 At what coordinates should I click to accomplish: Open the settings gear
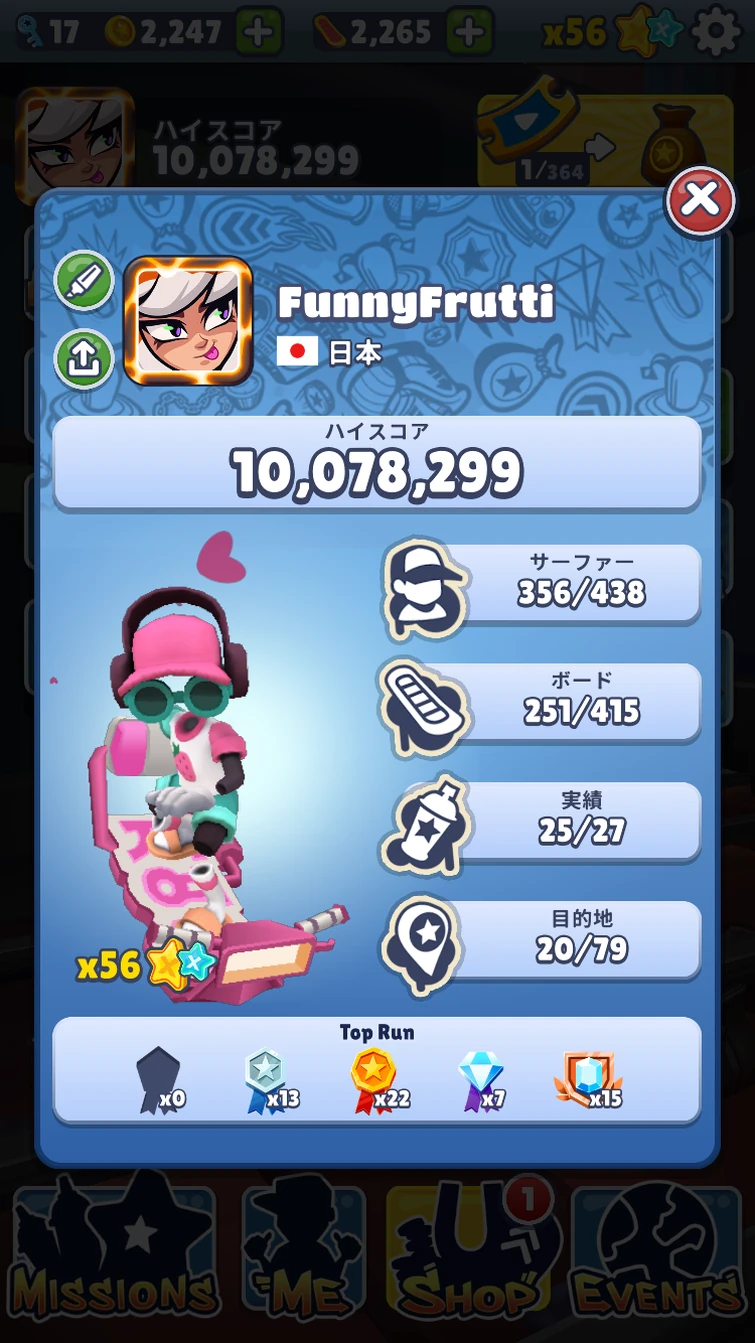click(x=716, y=32)
